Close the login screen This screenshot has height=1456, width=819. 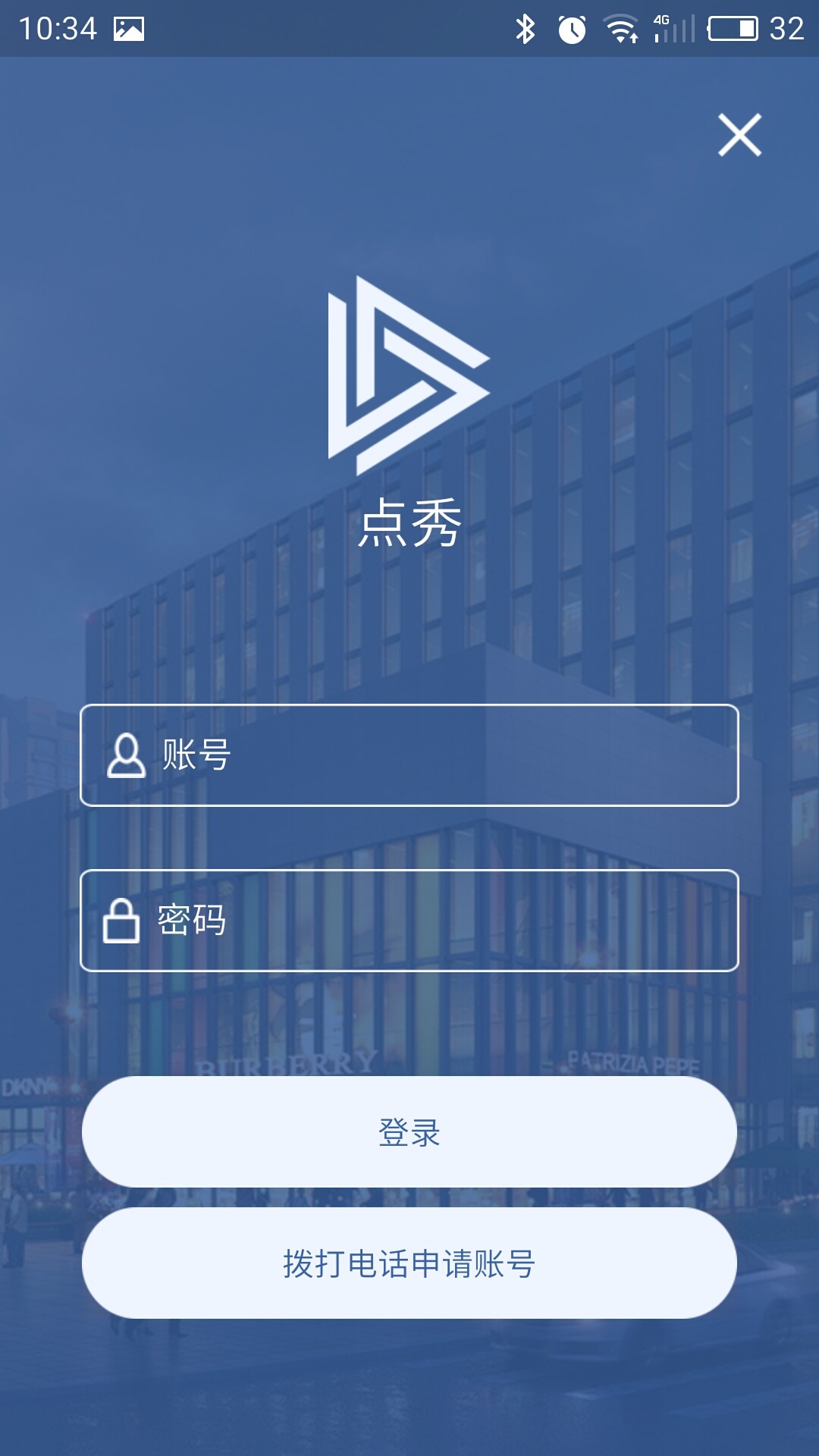(739, 135)
